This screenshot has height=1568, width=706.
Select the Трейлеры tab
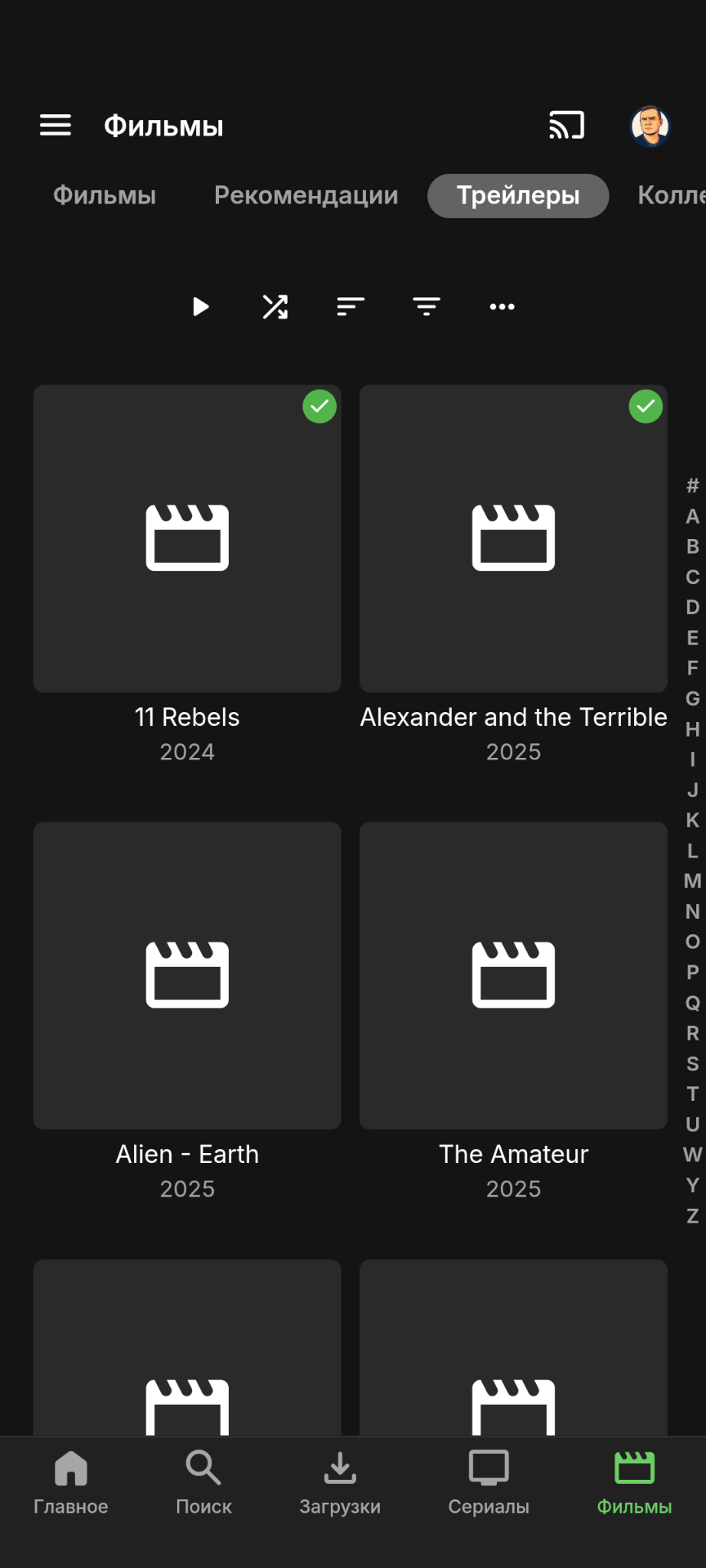[x=518, y=196]
